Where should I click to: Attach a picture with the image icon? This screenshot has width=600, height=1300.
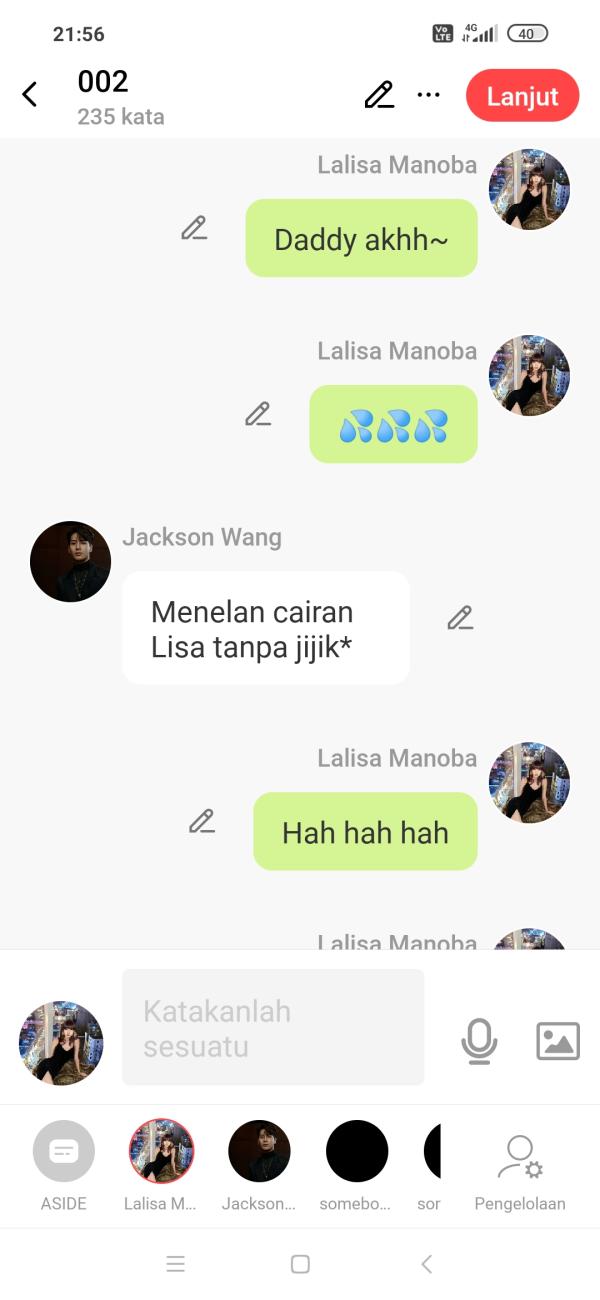click(558, 1041)
